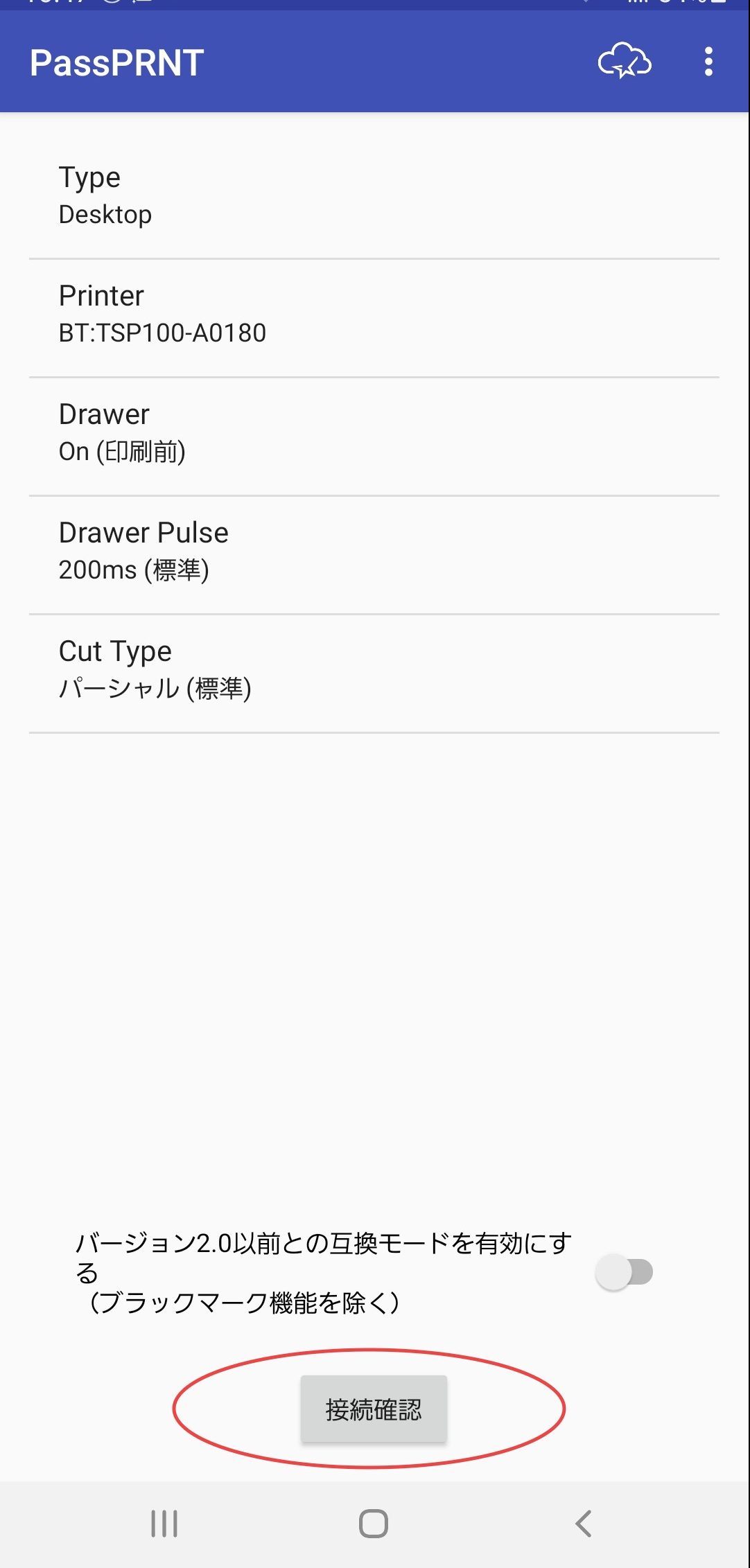Select the Printer BT:TSP100-A0180 row

(x=374, y=319)
